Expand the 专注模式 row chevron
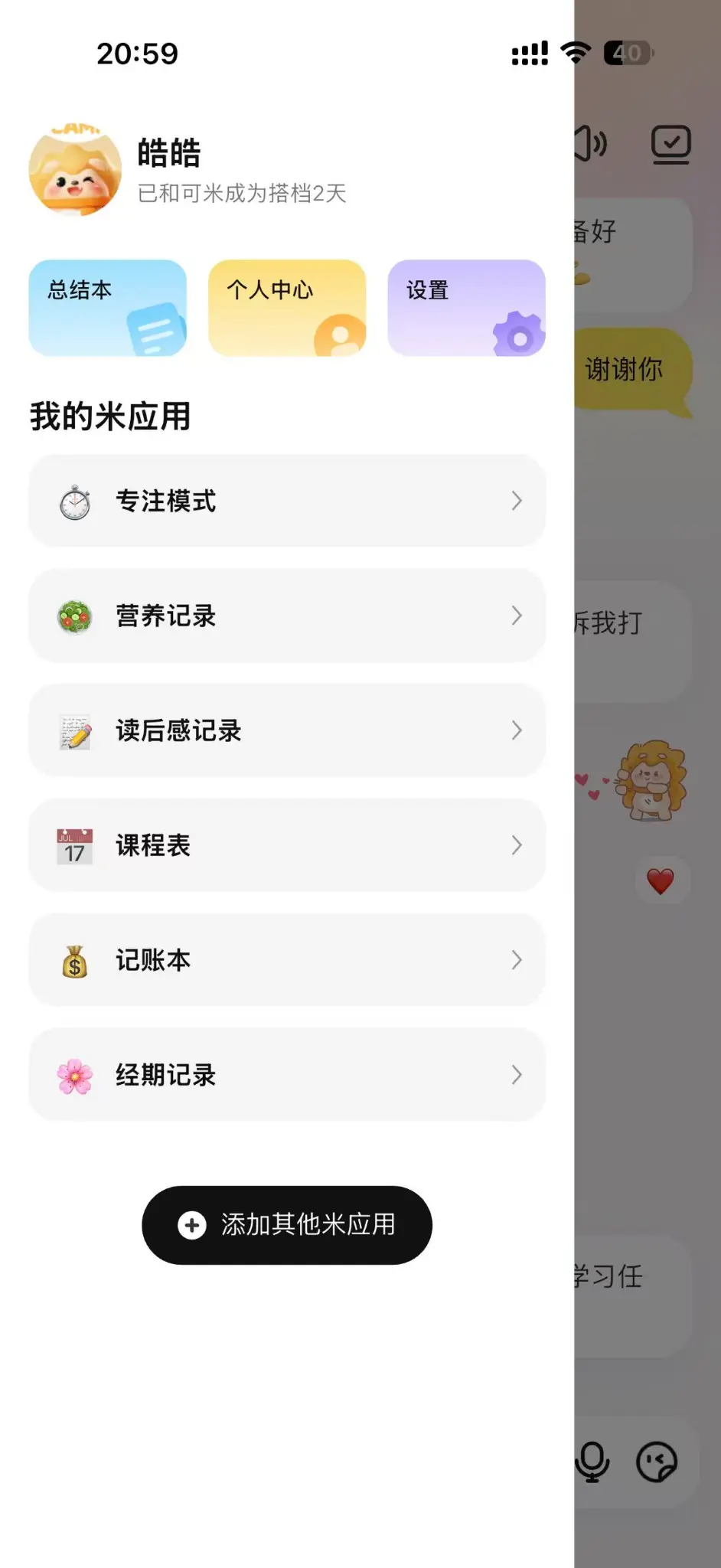The height and width of the screenshot is (1568, 721). [x=517, y=501]
